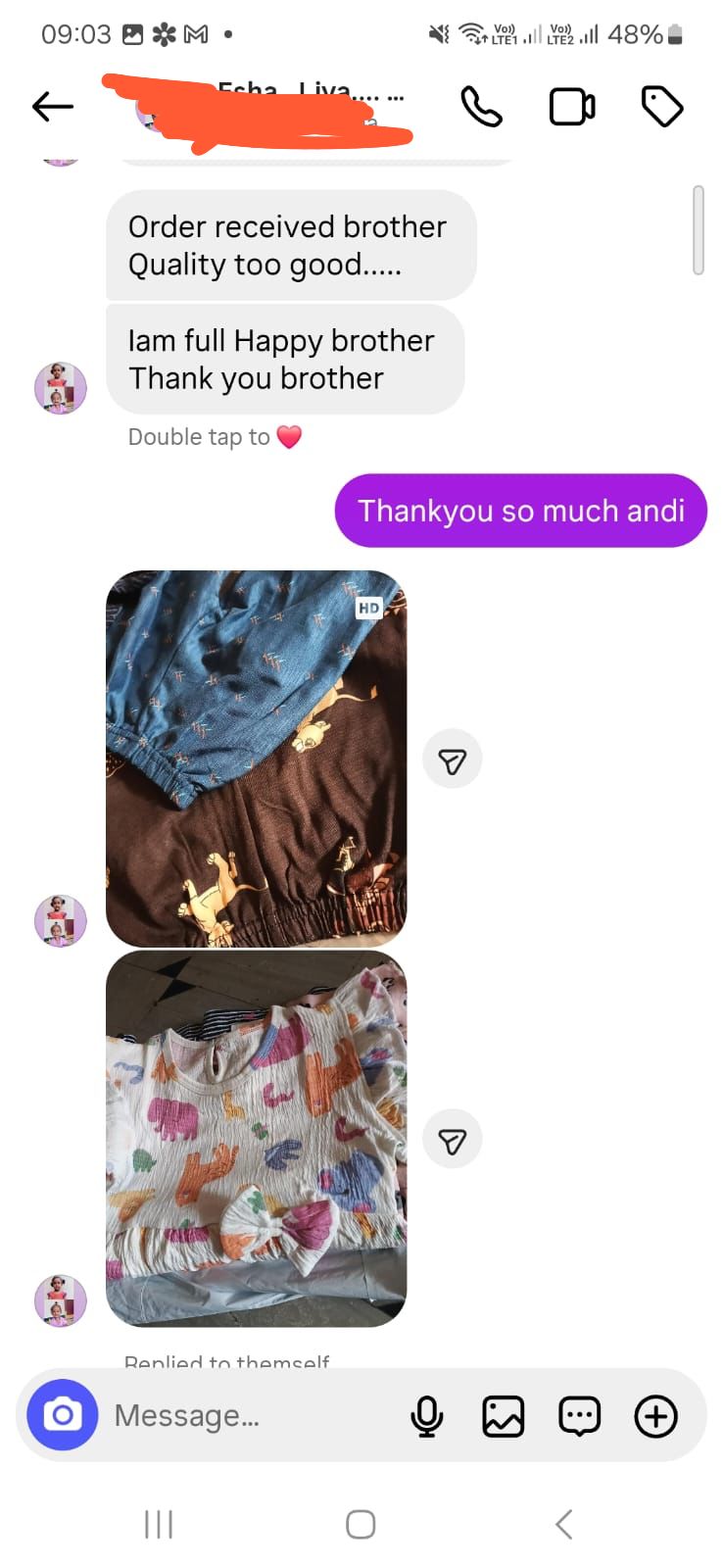This screenshot has width=723, height=1568.
Task: Attach a photo from gallery
Action: click(x=503, y=1416)
